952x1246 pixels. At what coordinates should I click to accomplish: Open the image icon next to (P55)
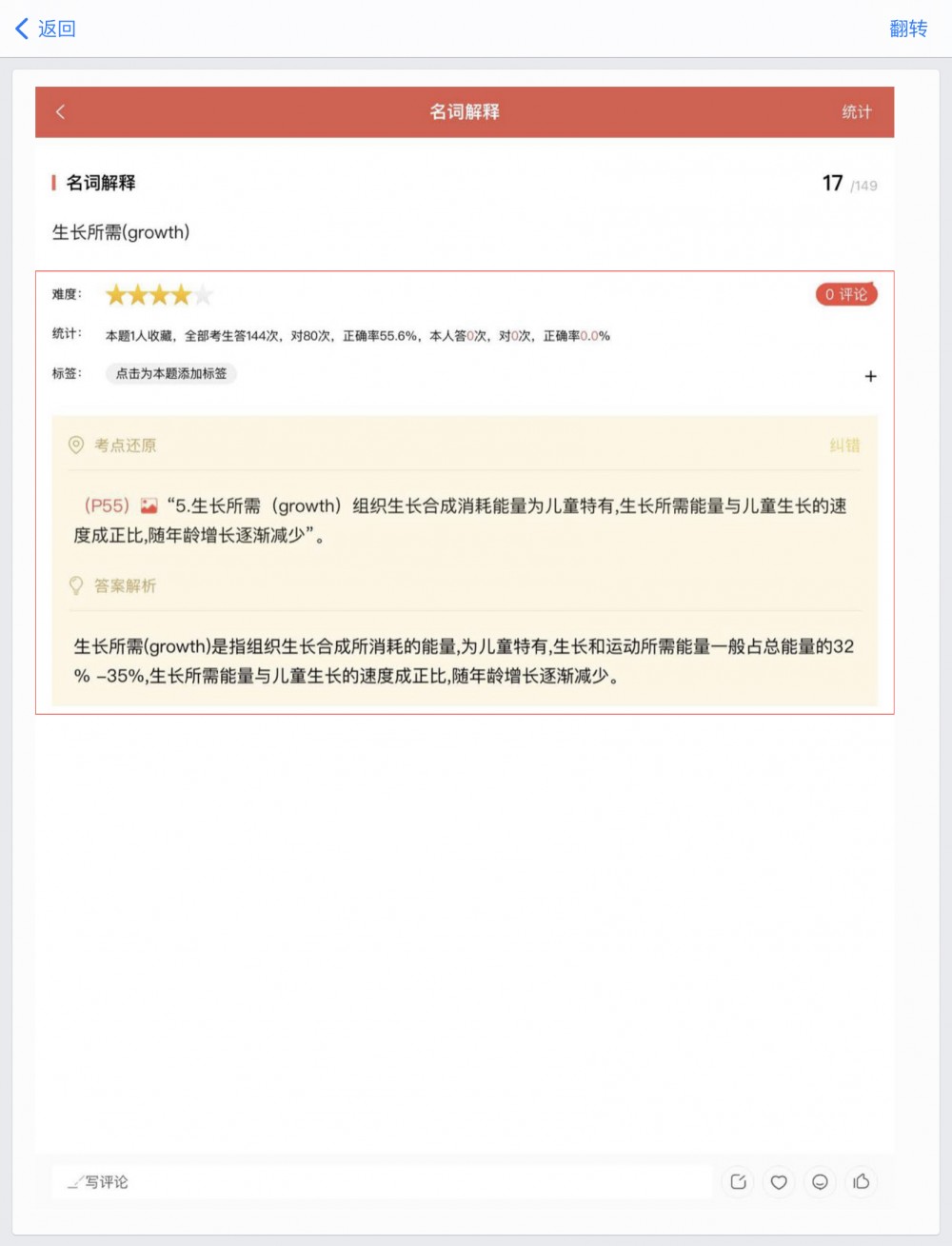coord(149,506)
